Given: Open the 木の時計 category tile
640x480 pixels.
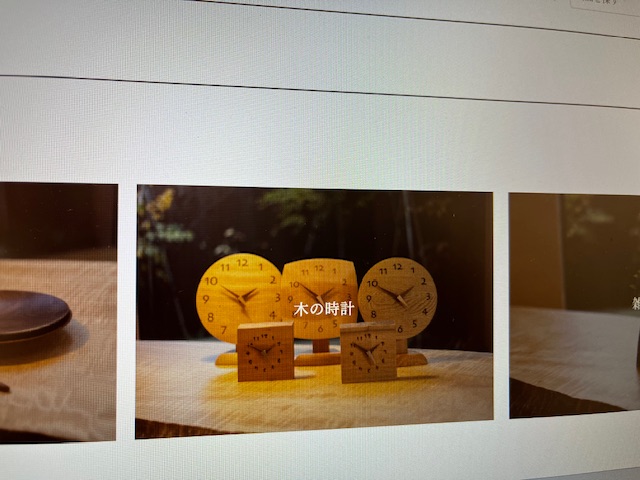Looking at the screenshot, I should point(314,310).
